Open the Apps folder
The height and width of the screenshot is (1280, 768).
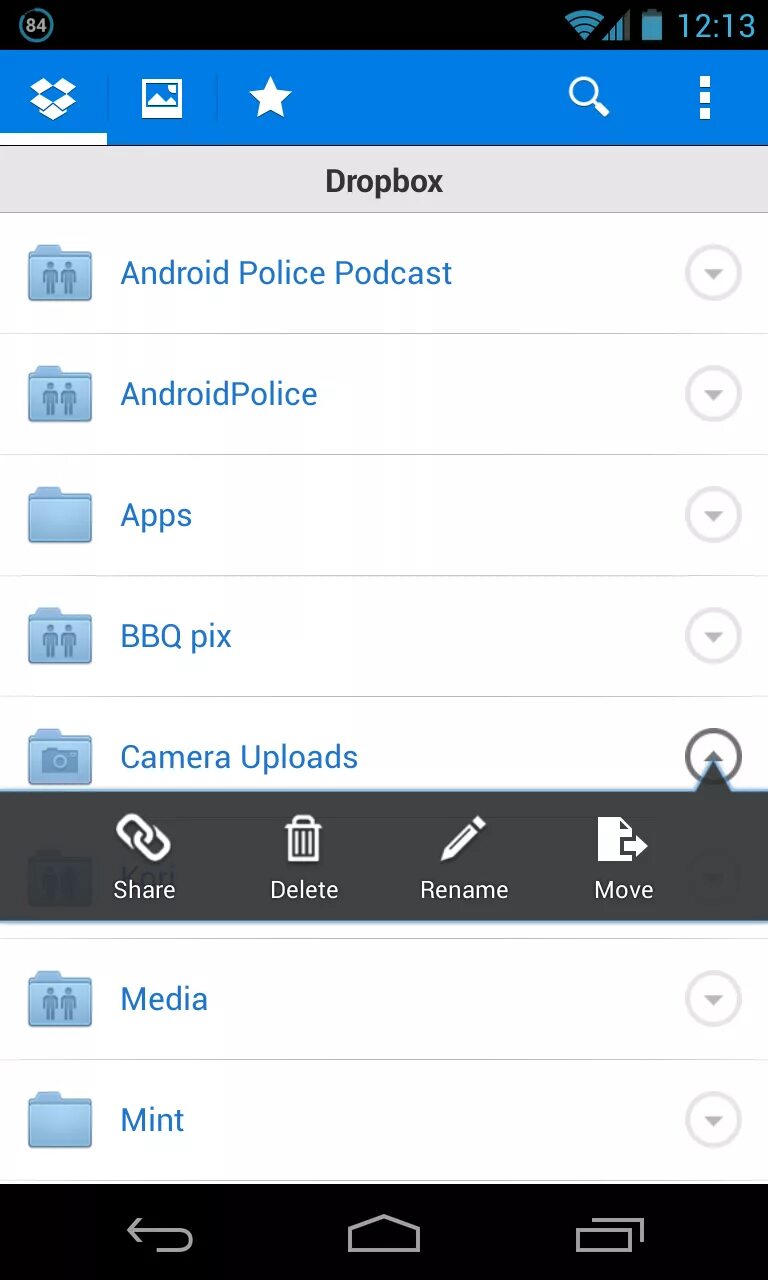click(x=156, y=515)
